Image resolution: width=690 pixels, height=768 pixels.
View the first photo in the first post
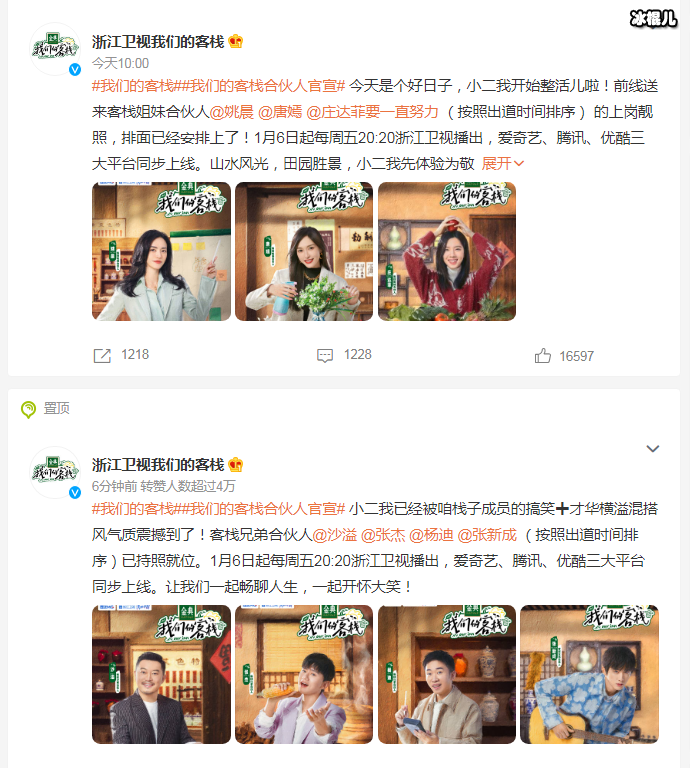point(161,251)
